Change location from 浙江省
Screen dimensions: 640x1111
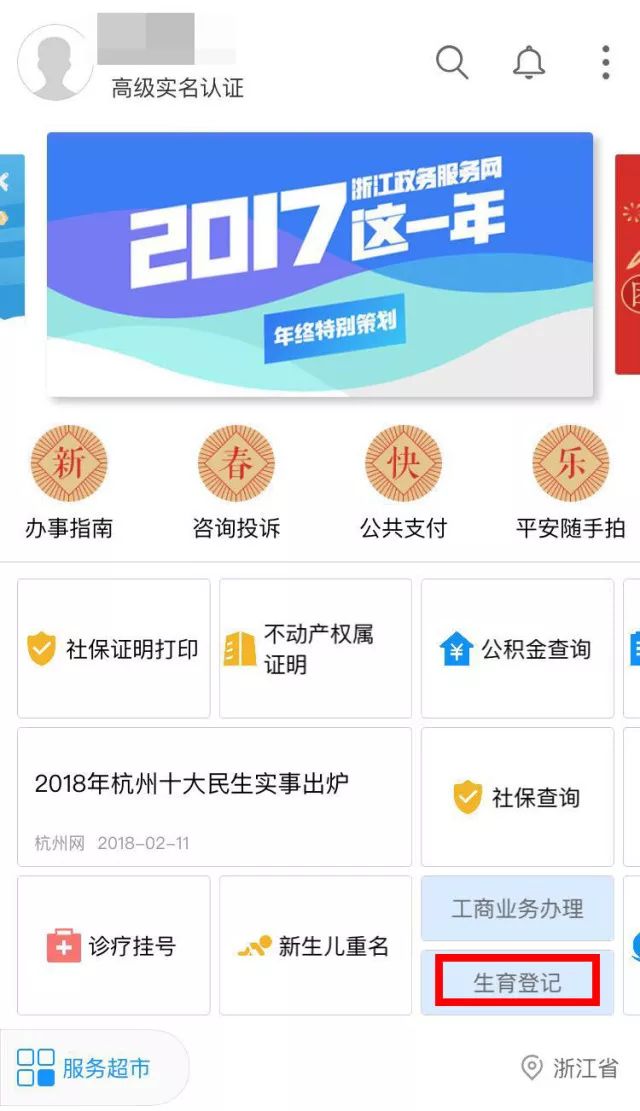[570, 1068]
